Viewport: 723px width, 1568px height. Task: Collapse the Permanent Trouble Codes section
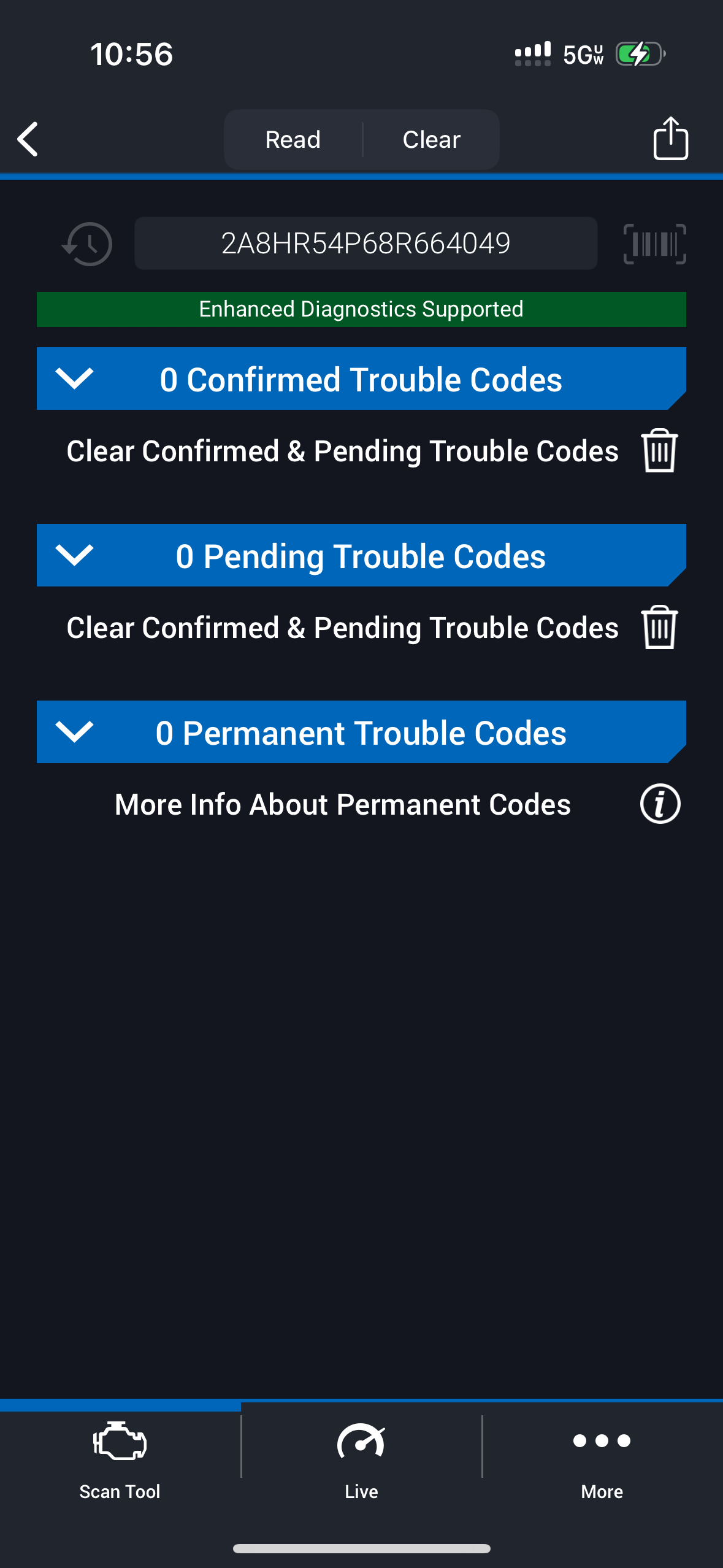74,732
